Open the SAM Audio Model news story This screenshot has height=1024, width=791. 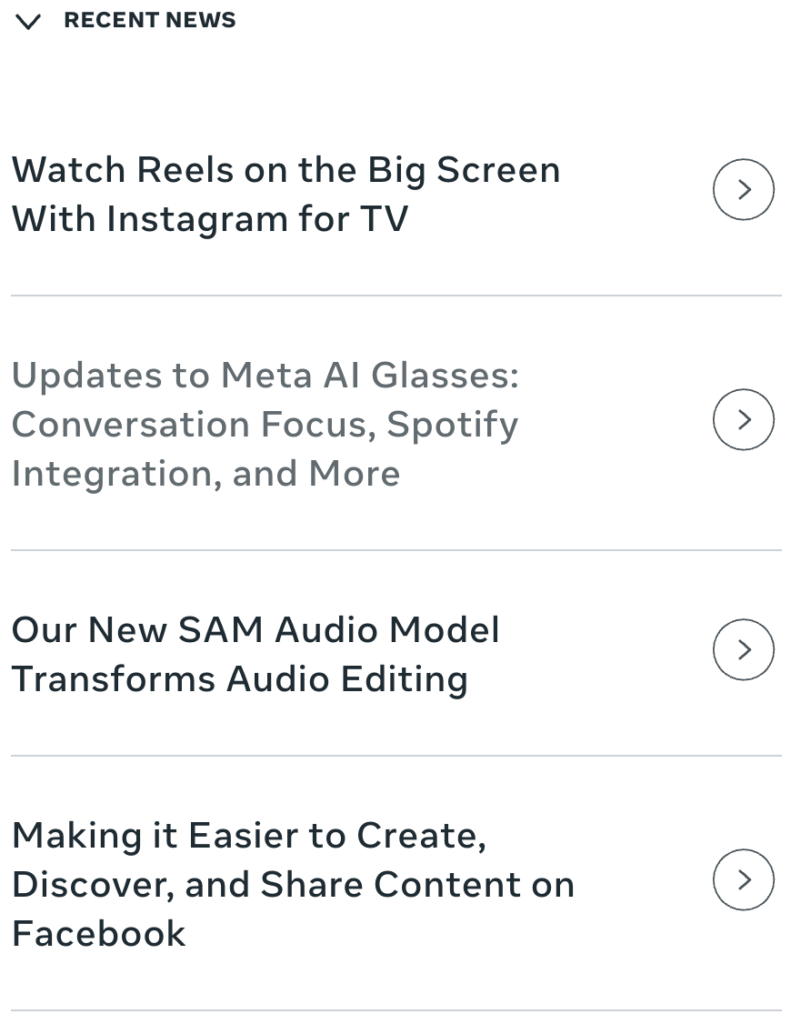[256, 655]
